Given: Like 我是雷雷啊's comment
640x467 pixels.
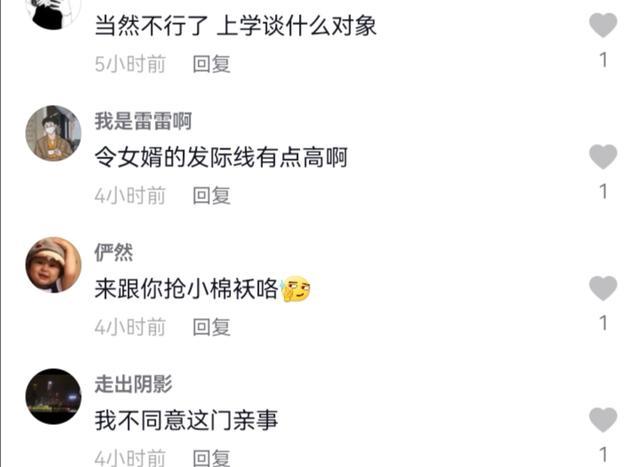Looking at the screenshot, I should coord(603,156).
